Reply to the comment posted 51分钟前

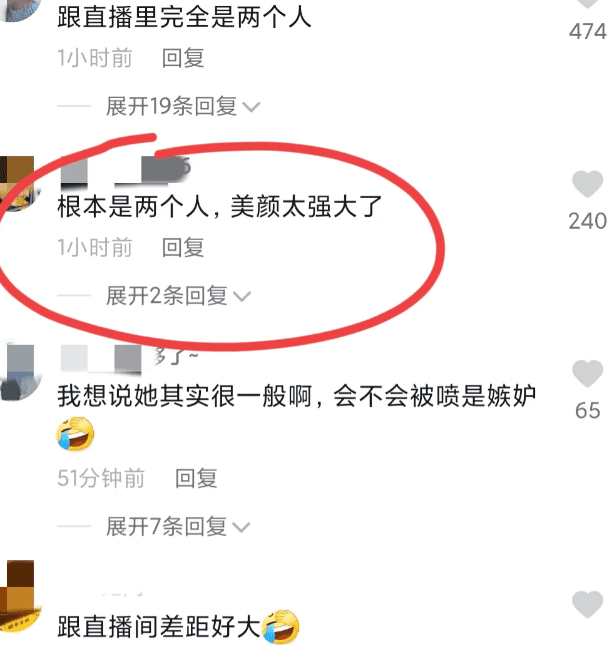point(196,479)
